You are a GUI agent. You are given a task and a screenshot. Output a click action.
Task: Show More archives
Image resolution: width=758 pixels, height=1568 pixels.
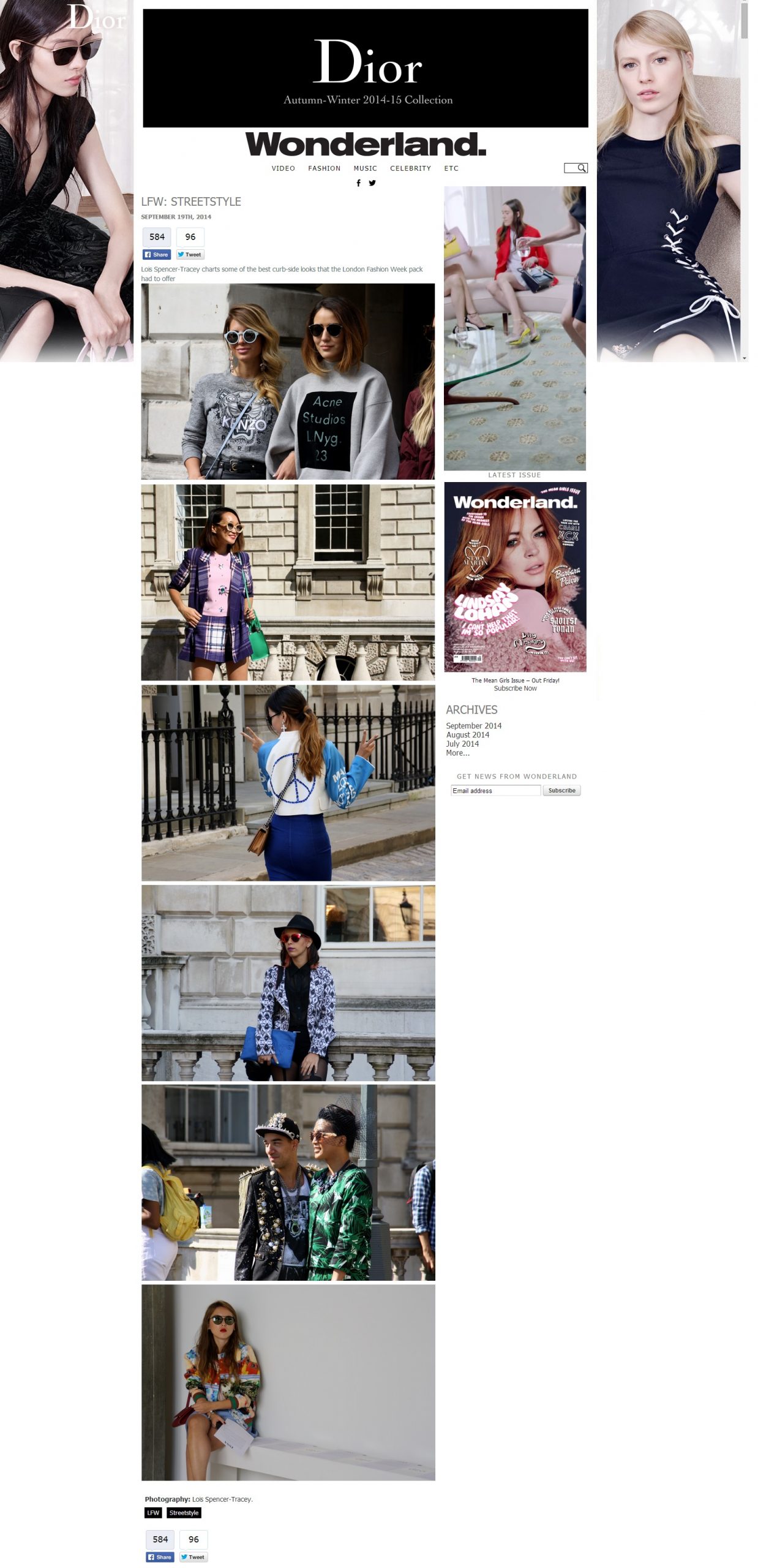click(457, 753)
